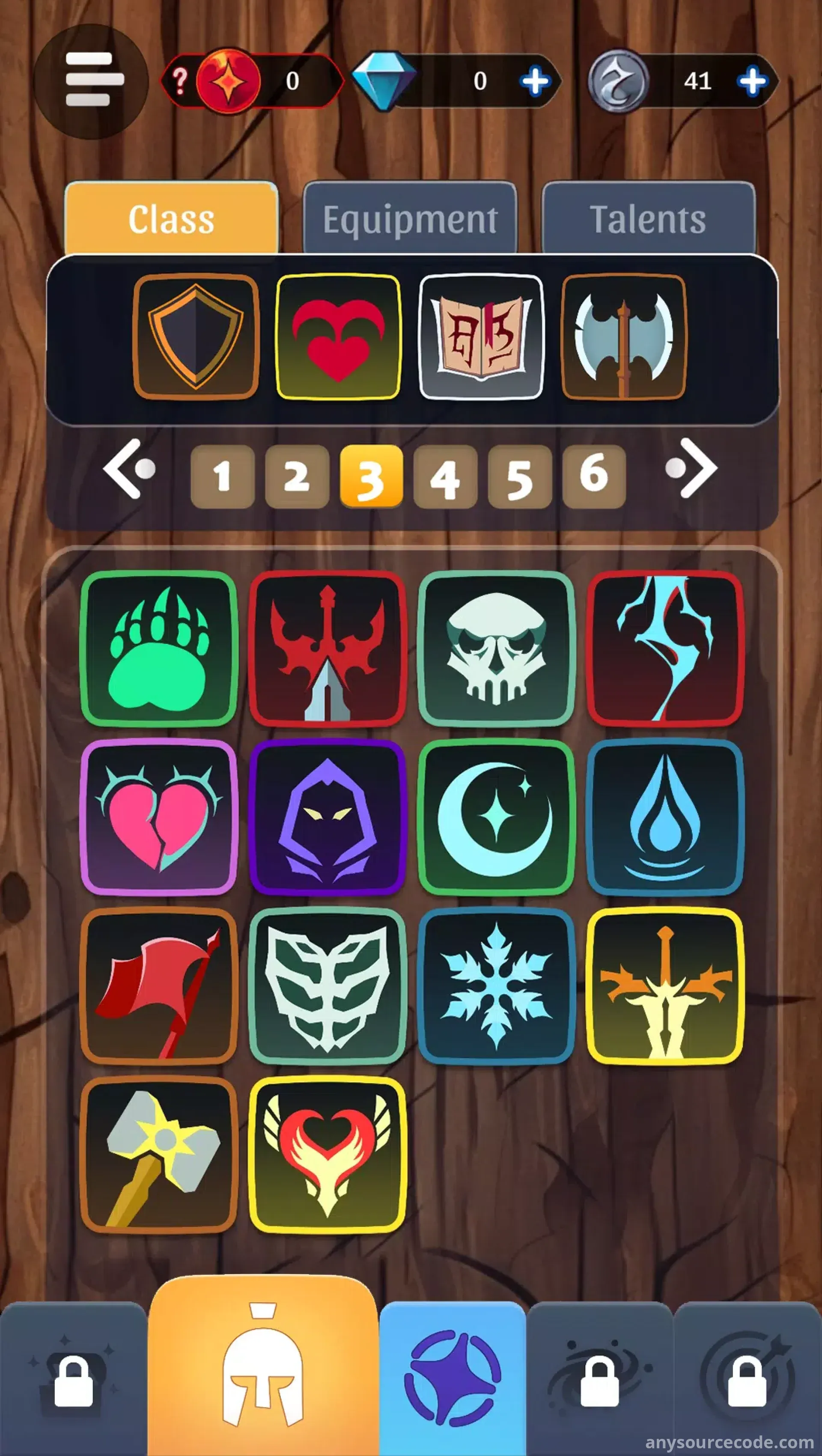Image resolution: width=822 pixels, height=1456 pixels.
Task: Choose the red flag class
Action: click(159, 986)
